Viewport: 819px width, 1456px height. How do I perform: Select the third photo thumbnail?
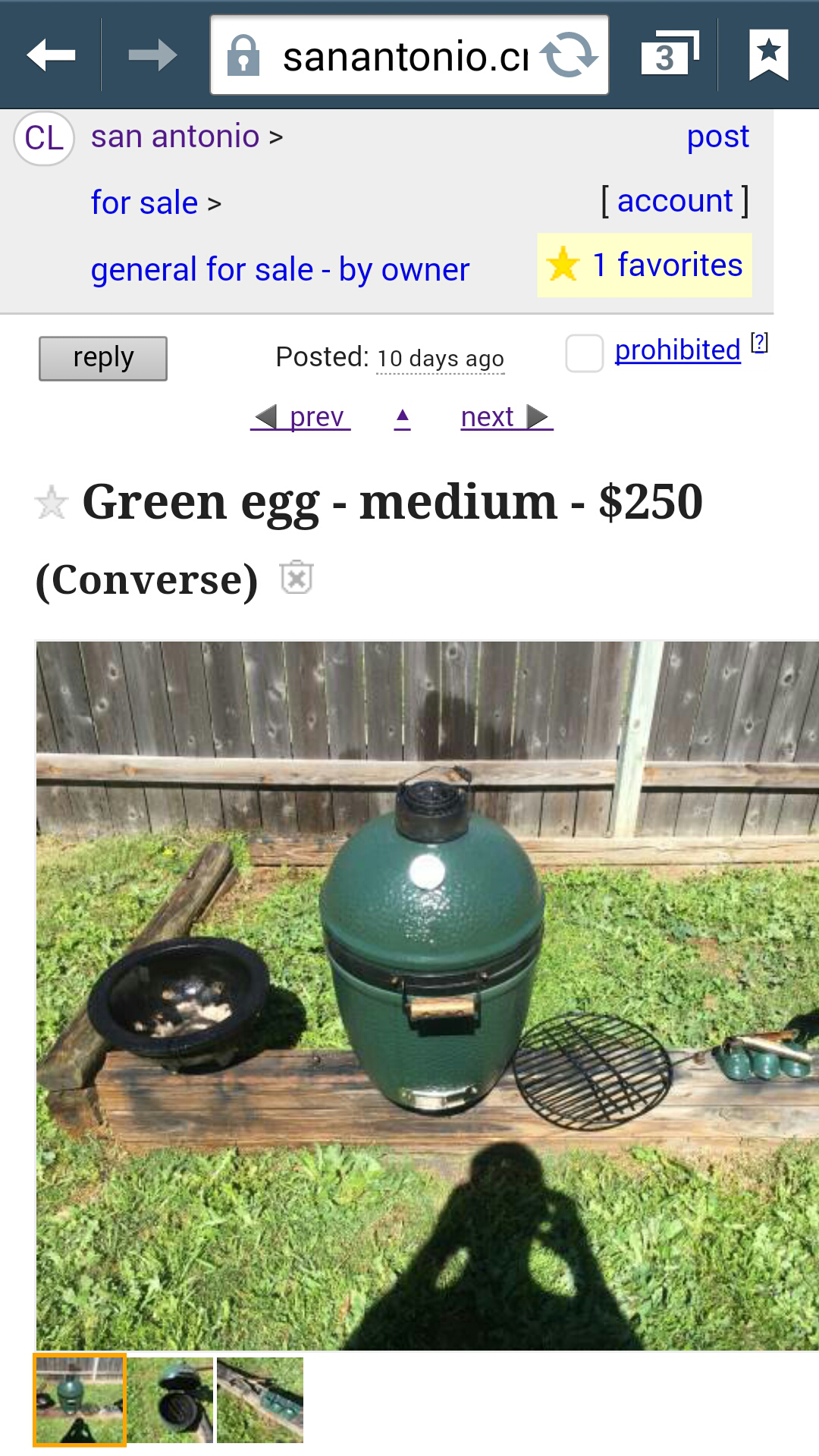coord(260,1400)
